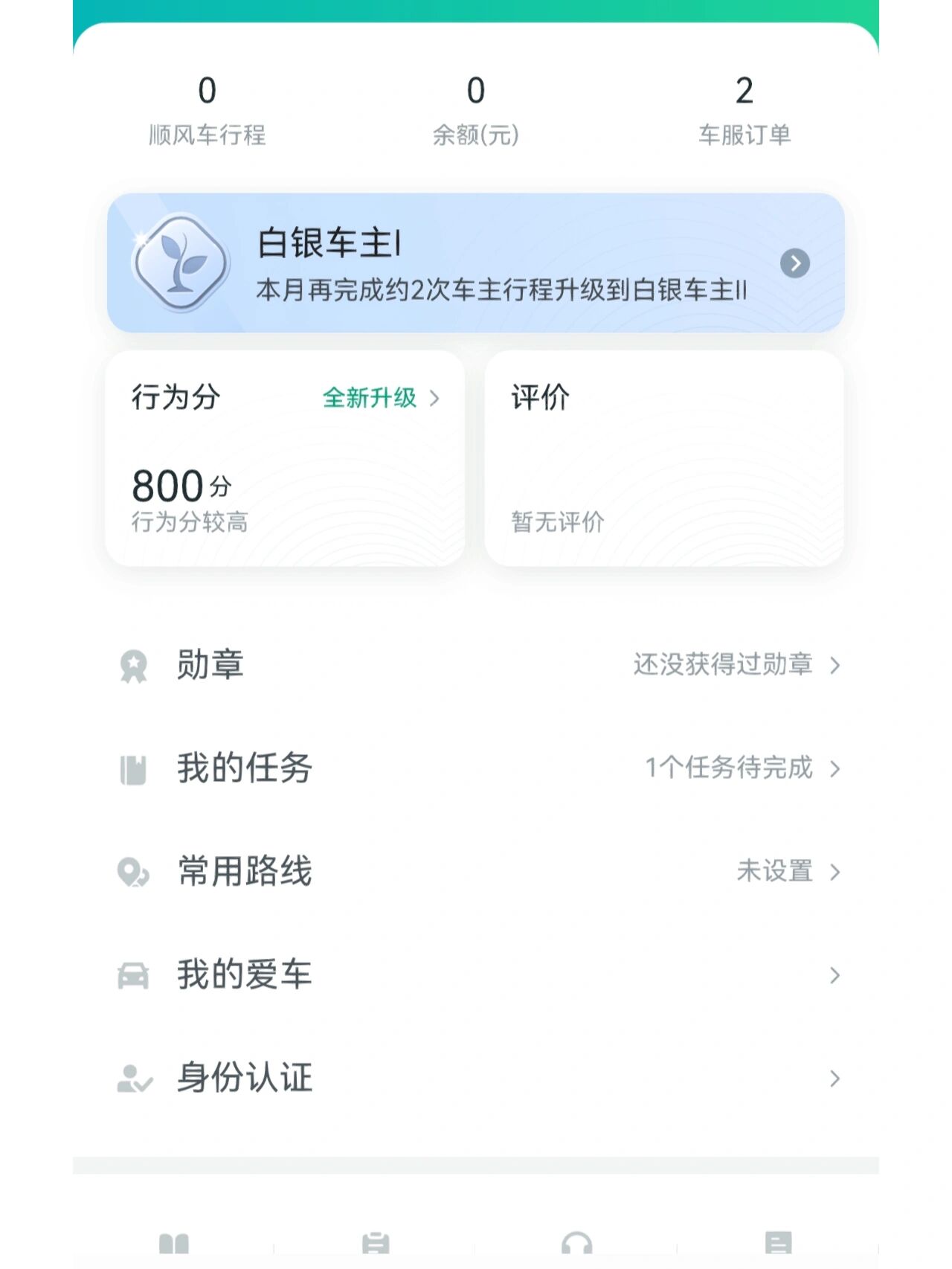Expand the 身份认证 row chevron
Screen dimensions: 952x1269
click(834, 1079)
